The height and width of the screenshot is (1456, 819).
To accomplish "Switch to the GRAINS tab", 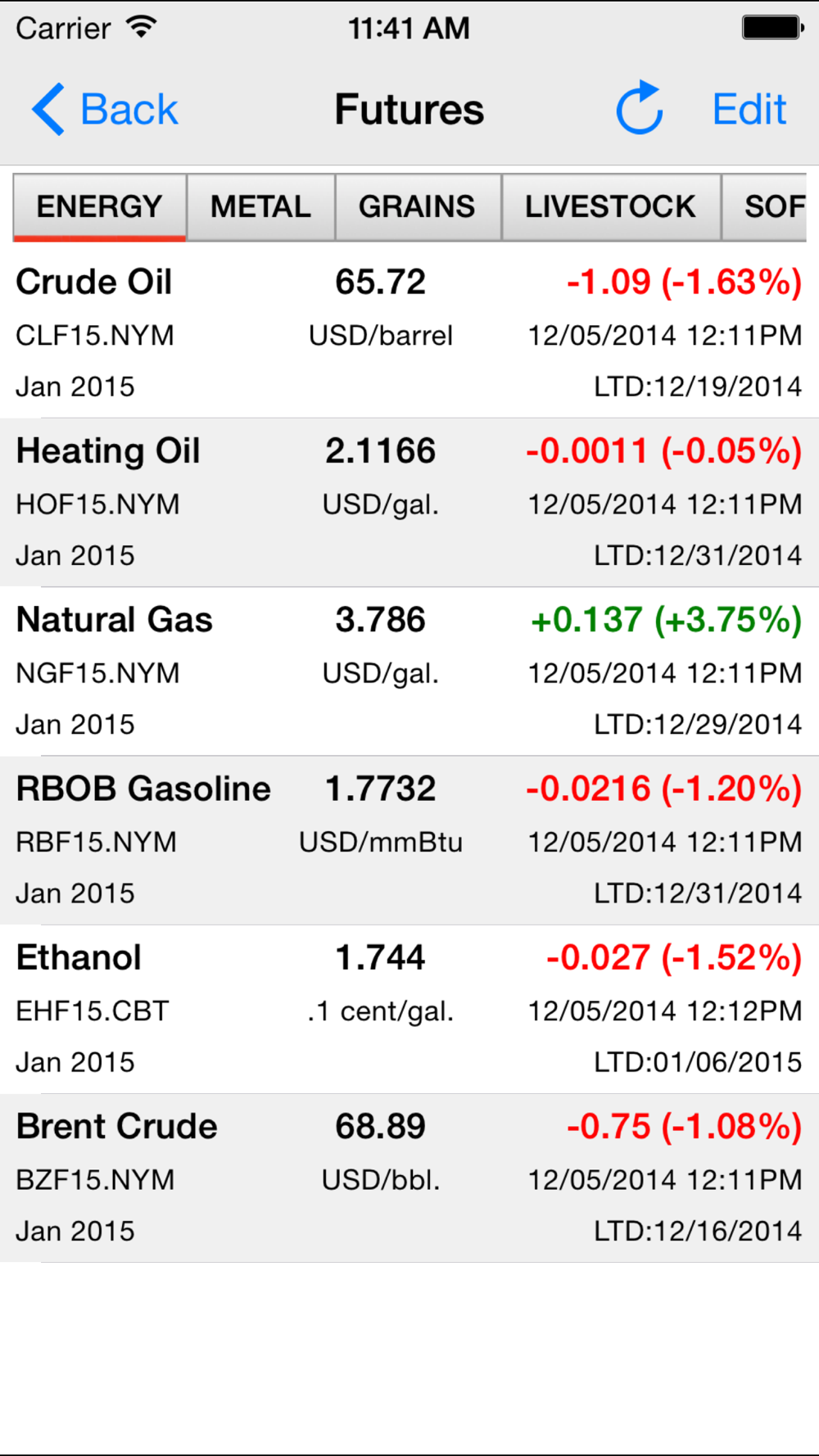I will pos(418,207).
